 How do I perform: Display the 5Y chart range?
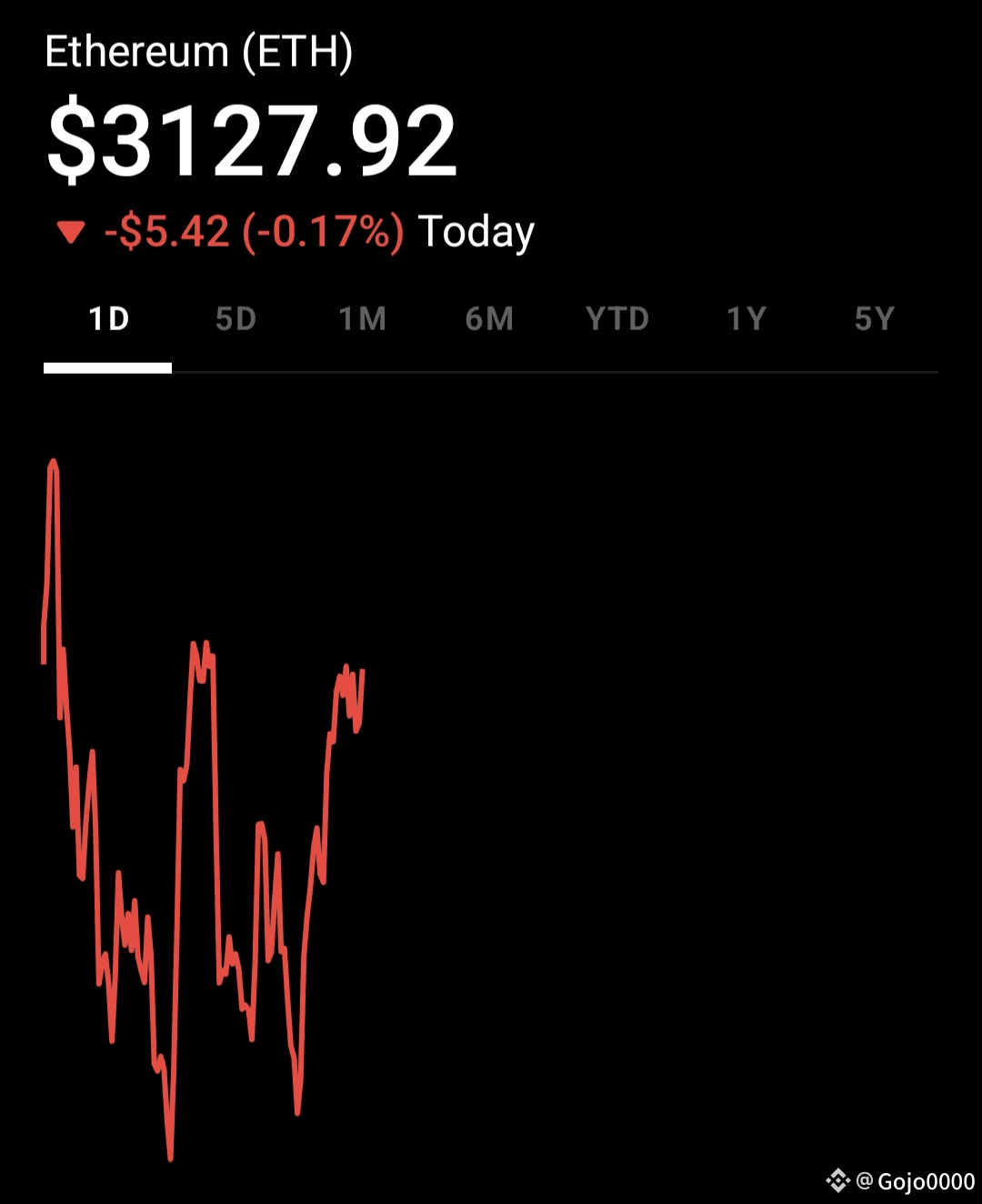[x=874, y=320]
